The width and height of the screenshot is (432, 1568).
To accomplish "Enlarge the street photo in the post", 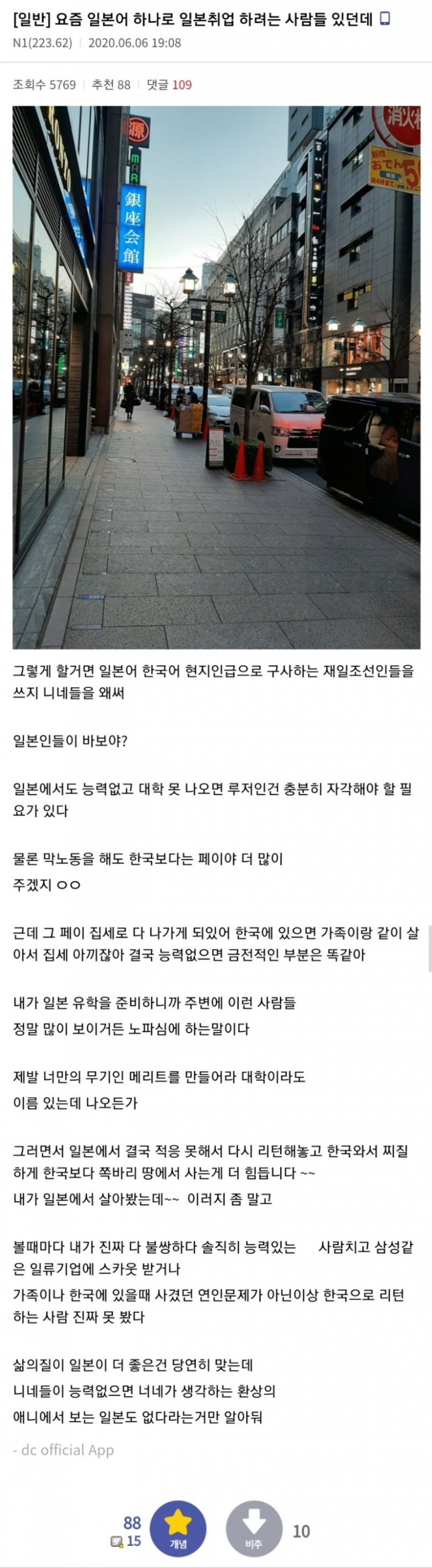I will coord(217,377).
